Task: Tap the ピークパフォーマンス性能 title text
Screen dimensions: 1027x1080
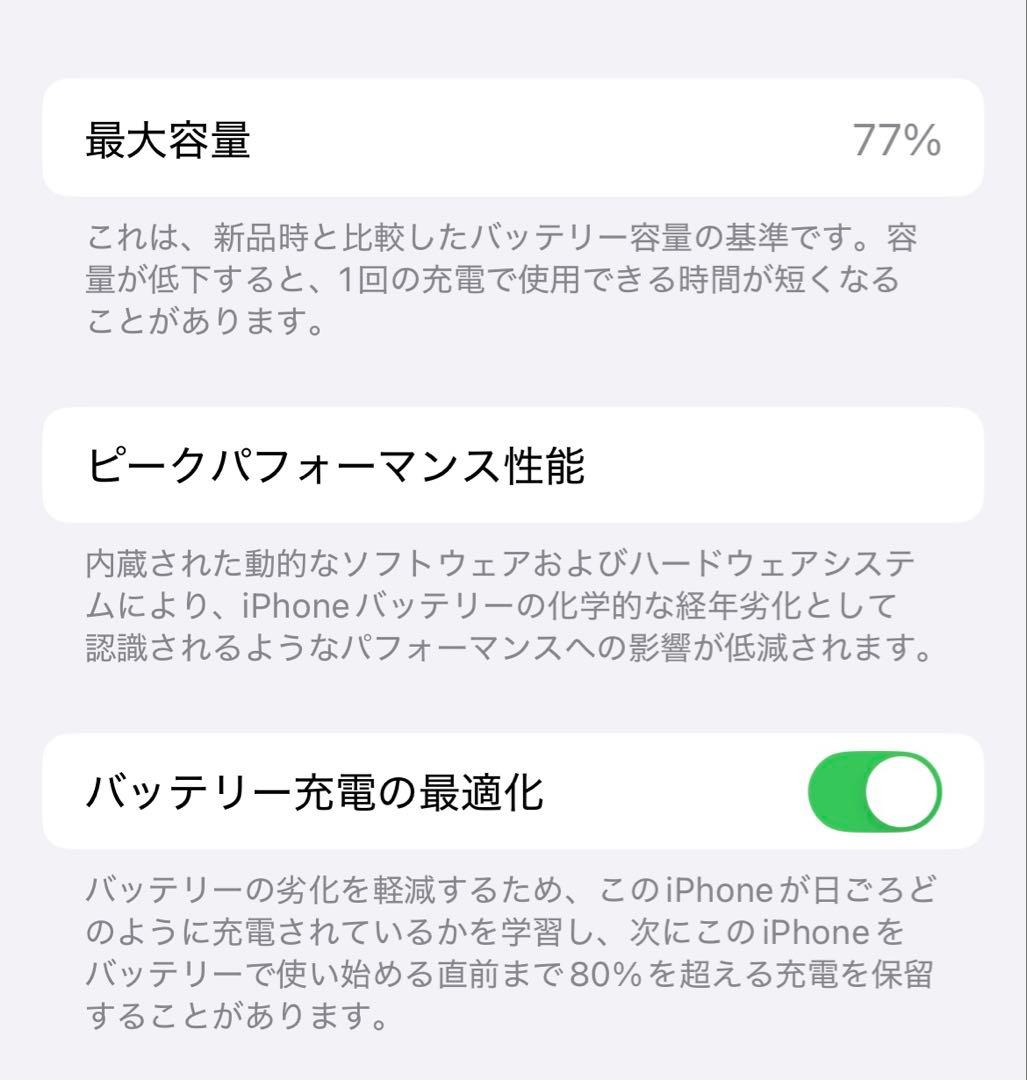Action: [x=340, y=462]
